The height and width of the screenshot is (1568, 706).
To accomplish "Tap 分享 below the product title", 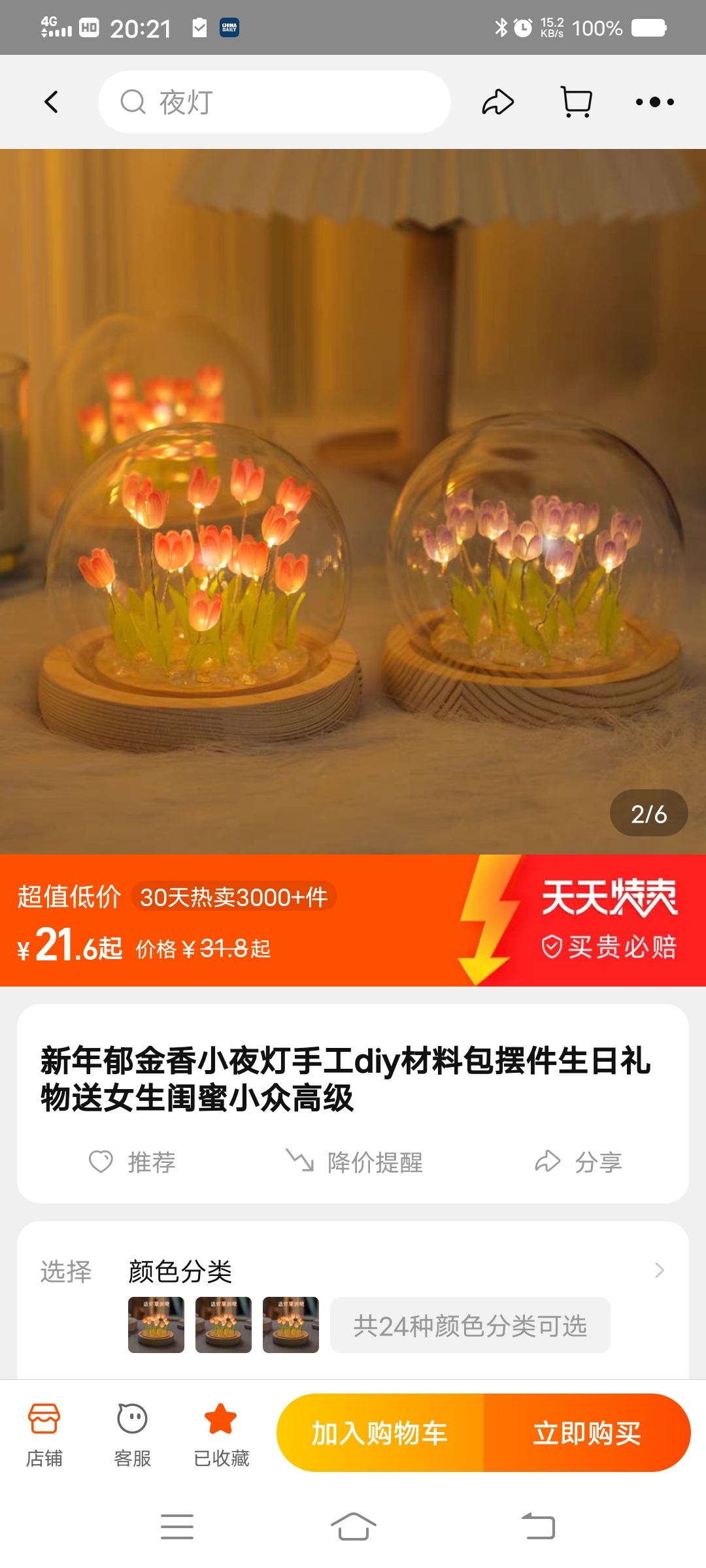I will (579, 1162).
